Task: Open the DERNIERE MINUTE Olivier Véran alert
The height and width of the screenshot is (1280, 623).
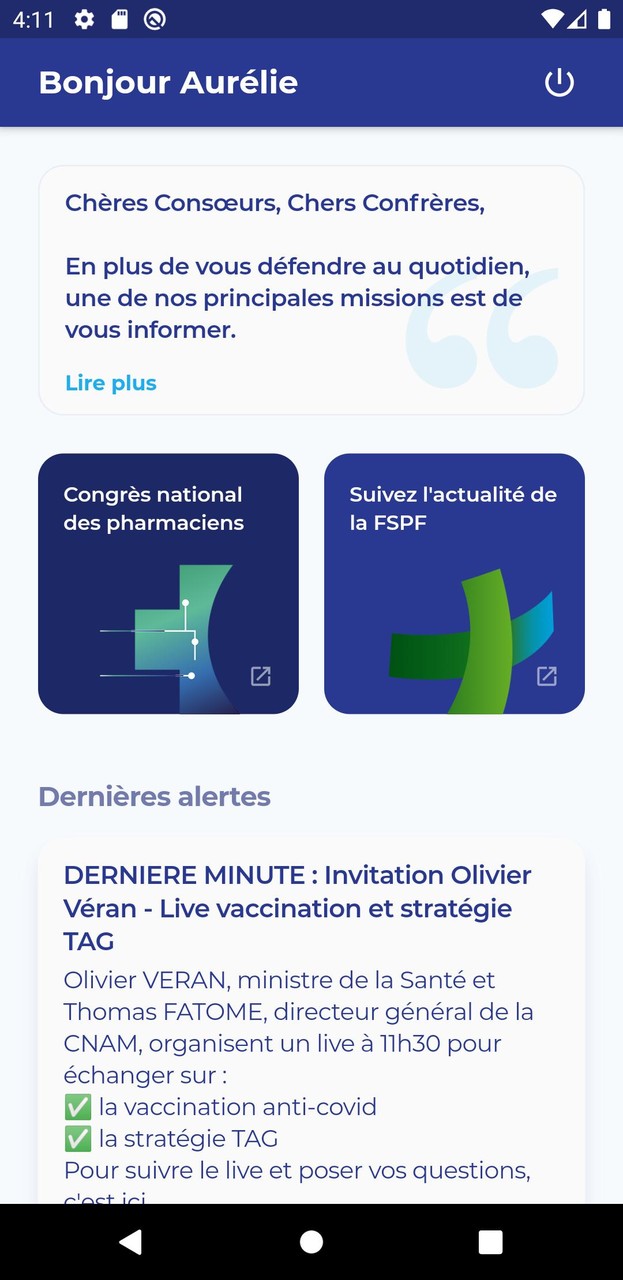Action: click(311, 1020)
